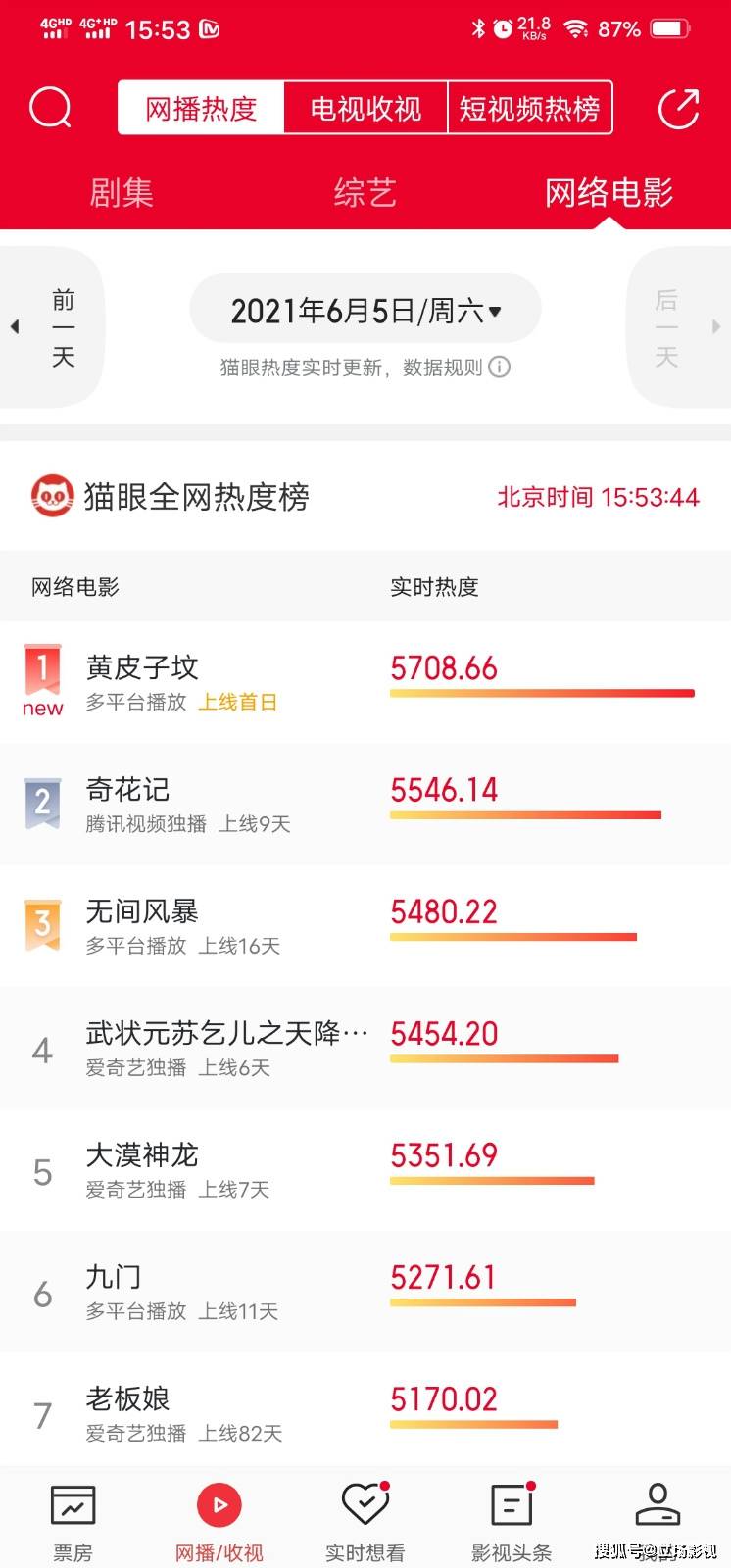Open the 老板娘 movie row
The height and width of the screenshot is (1568, 731).
click(x=365, y=1411)
